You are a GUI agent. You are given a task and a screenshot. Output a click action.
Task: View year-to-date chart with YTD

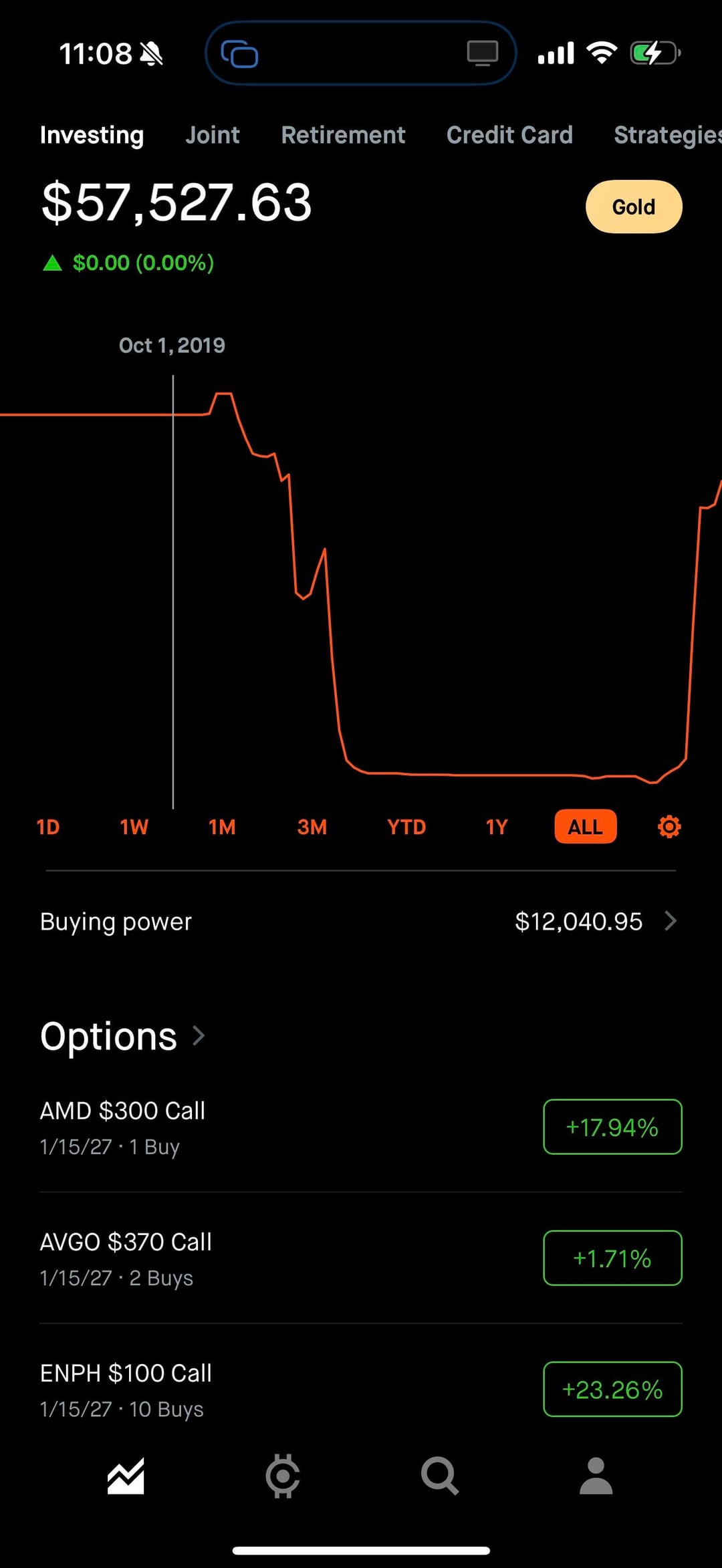406,827
